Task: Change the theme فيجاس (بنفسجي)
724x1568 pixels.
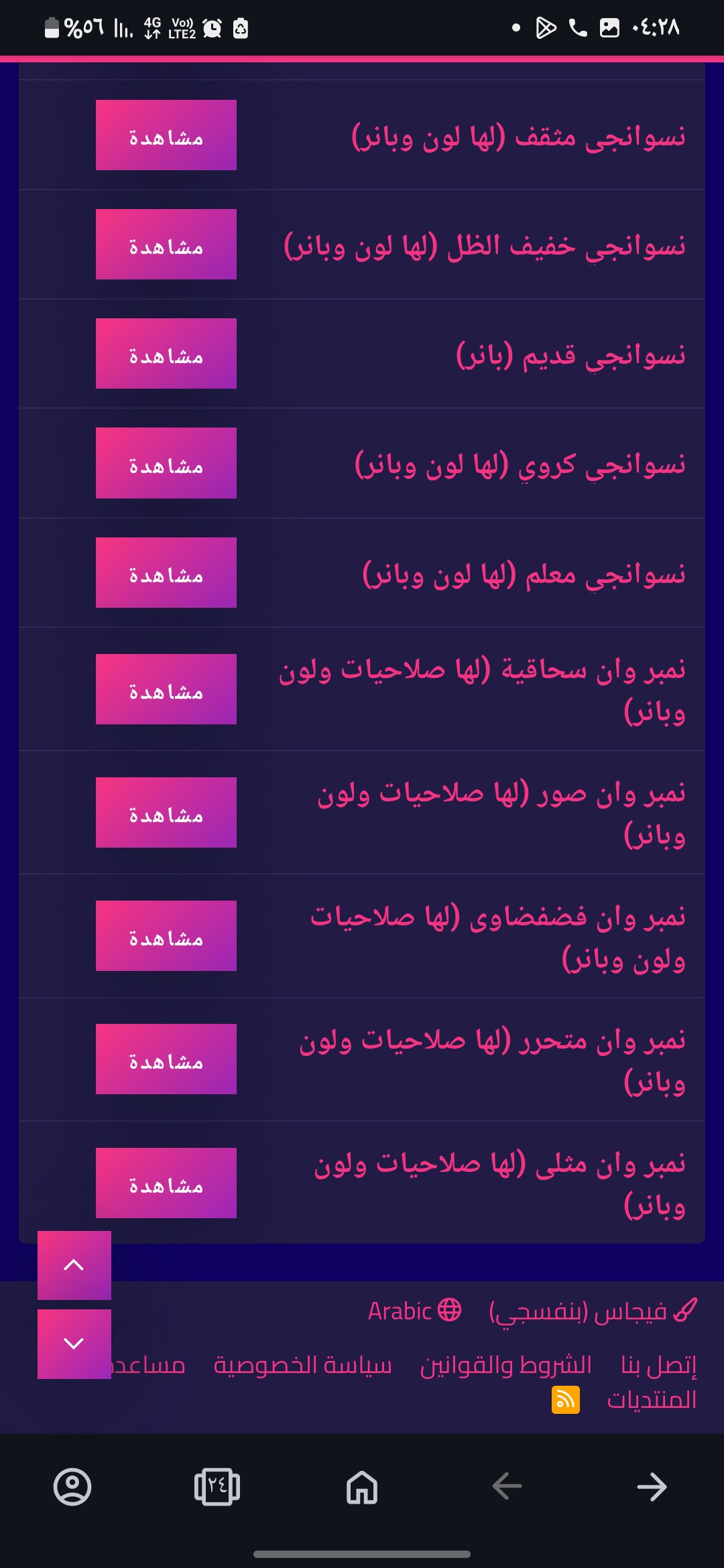Action: point(593,1311)
